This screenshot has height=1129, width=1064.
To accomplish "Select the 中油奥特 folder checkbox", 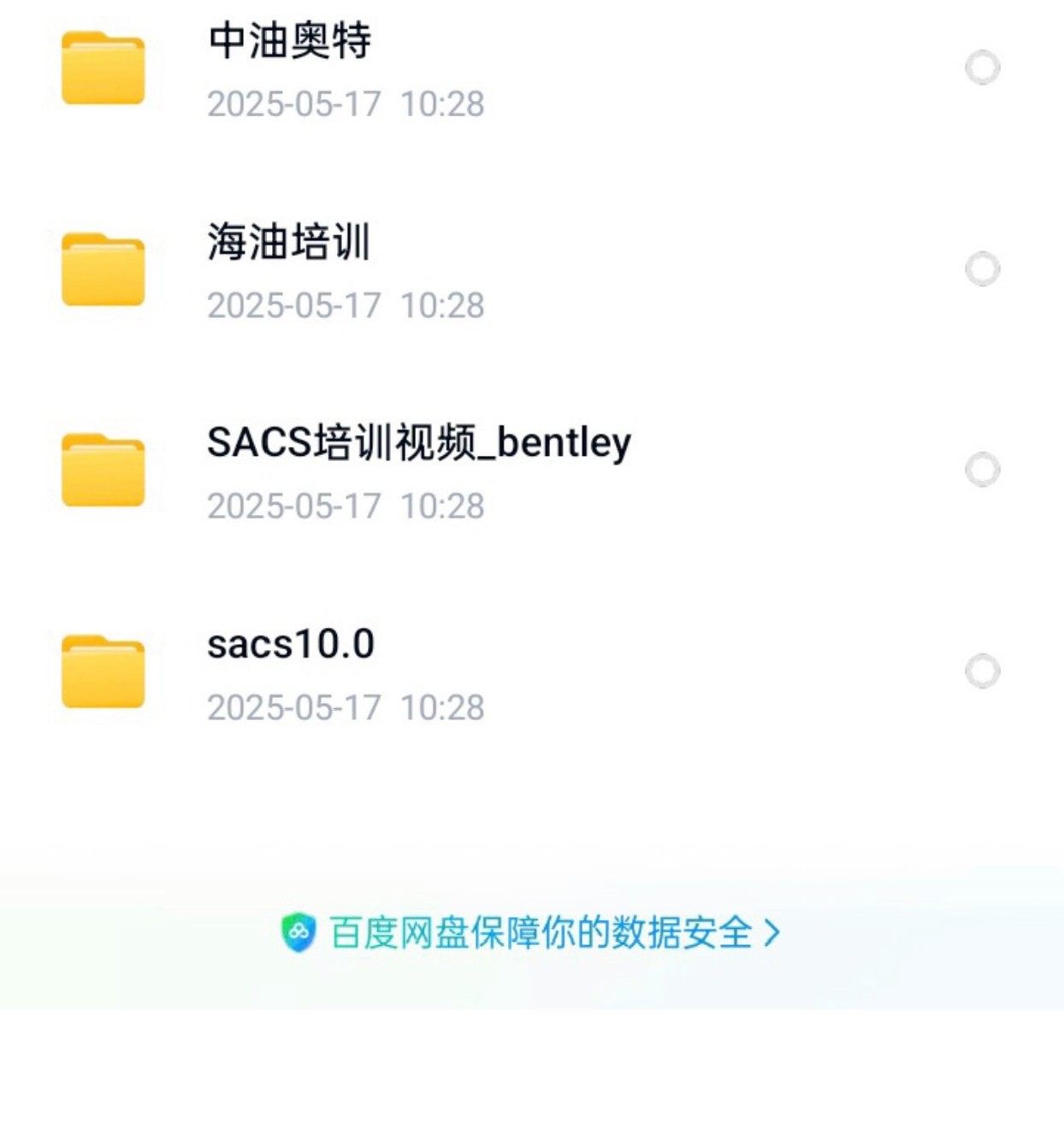I will click(982, 68).
